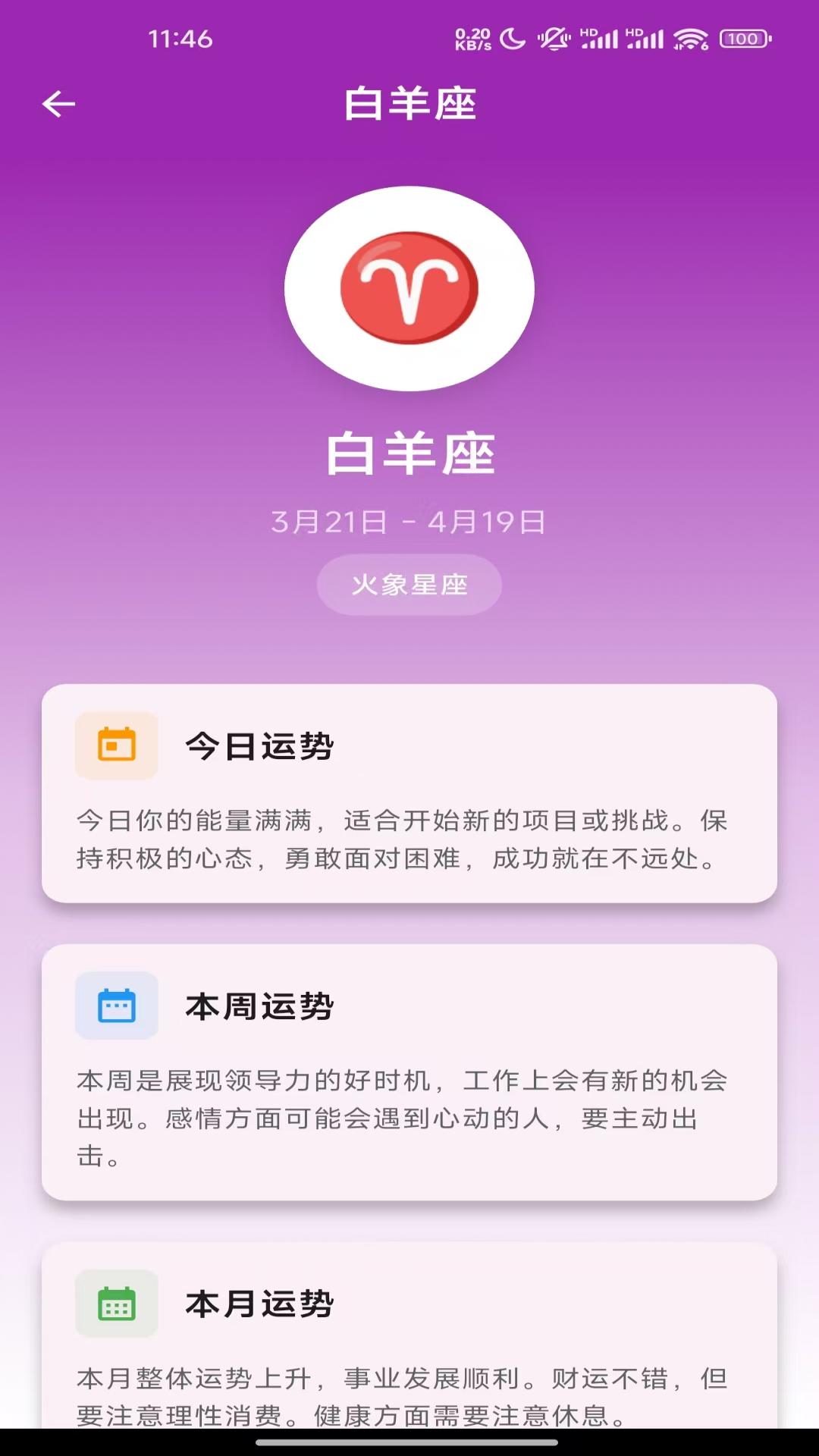Select the Aries zodiac symbol emblem
This screenshot has width=819, height=1456.
(x=409, y=288)
